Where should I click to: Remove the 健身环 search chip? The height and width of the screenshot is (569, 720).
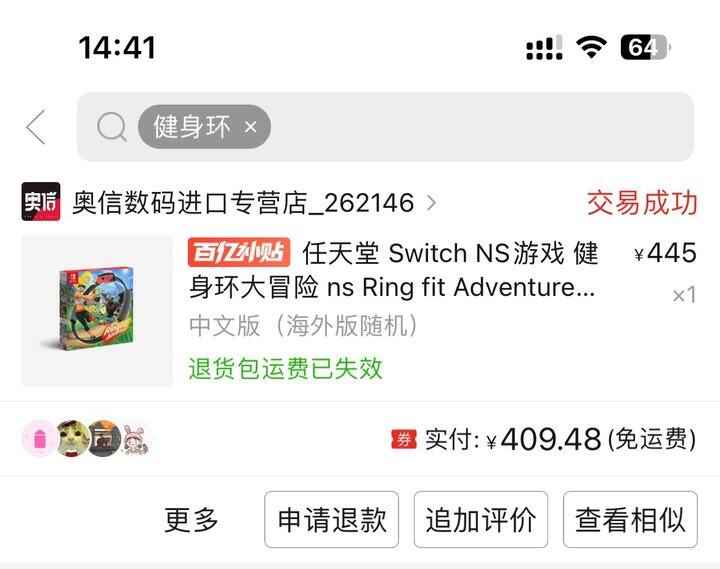251,127
